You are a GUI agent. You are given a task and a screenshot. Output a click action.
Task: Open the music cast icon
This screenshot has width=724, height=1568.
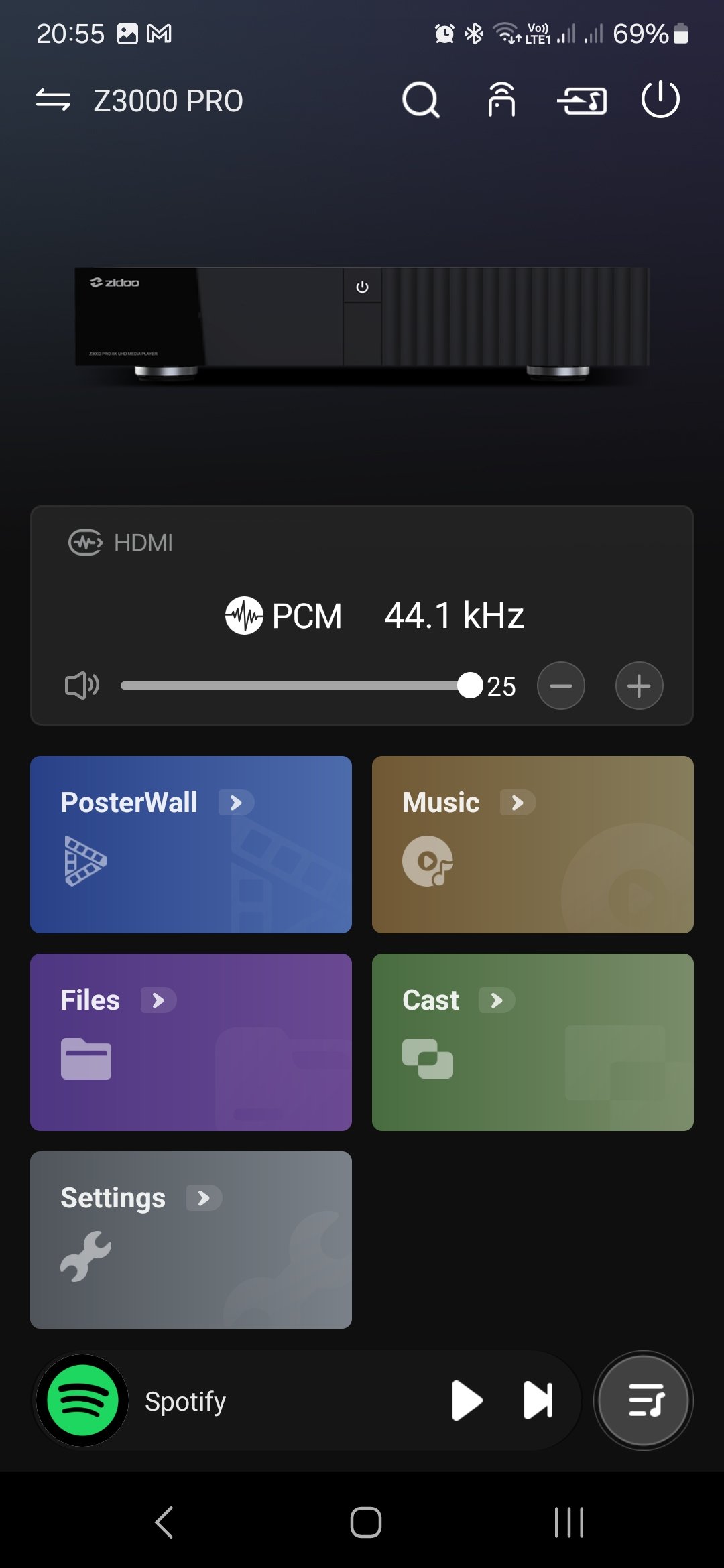582,101
